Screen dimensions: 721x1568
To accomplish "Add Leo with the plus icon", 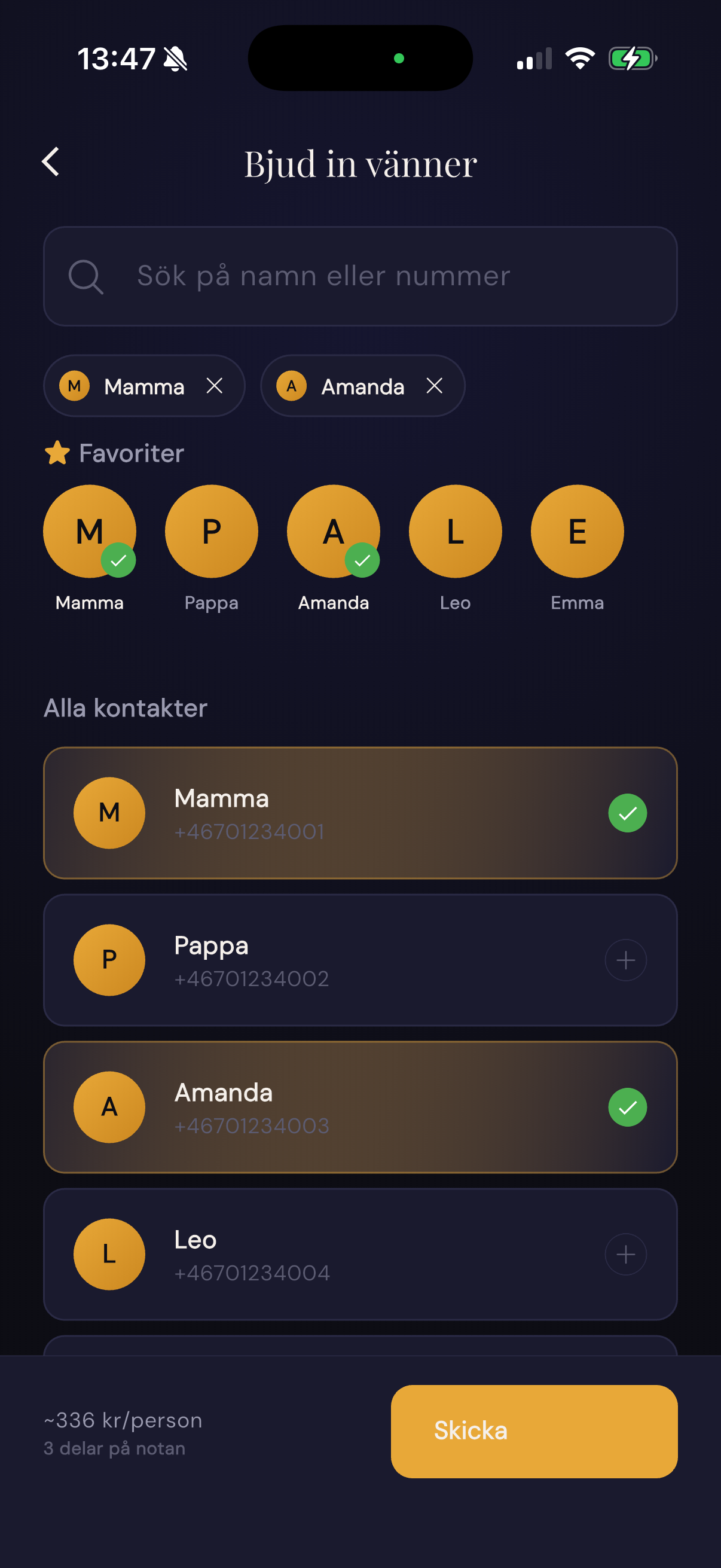I will [x=625, y=1255].
